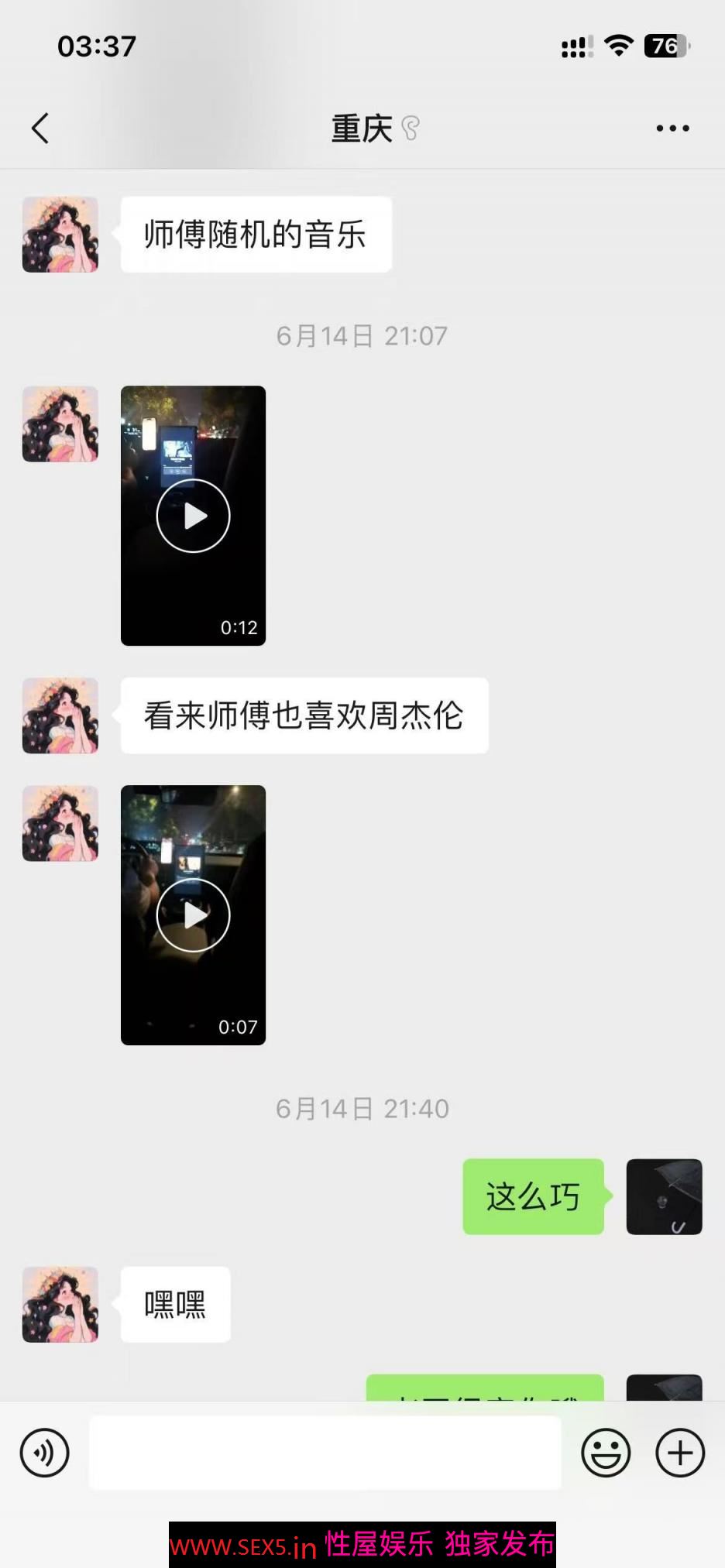This screenshot has width=725, height=1568.
Task: Open the emoji sticker panel
Action: [606, 1453]
